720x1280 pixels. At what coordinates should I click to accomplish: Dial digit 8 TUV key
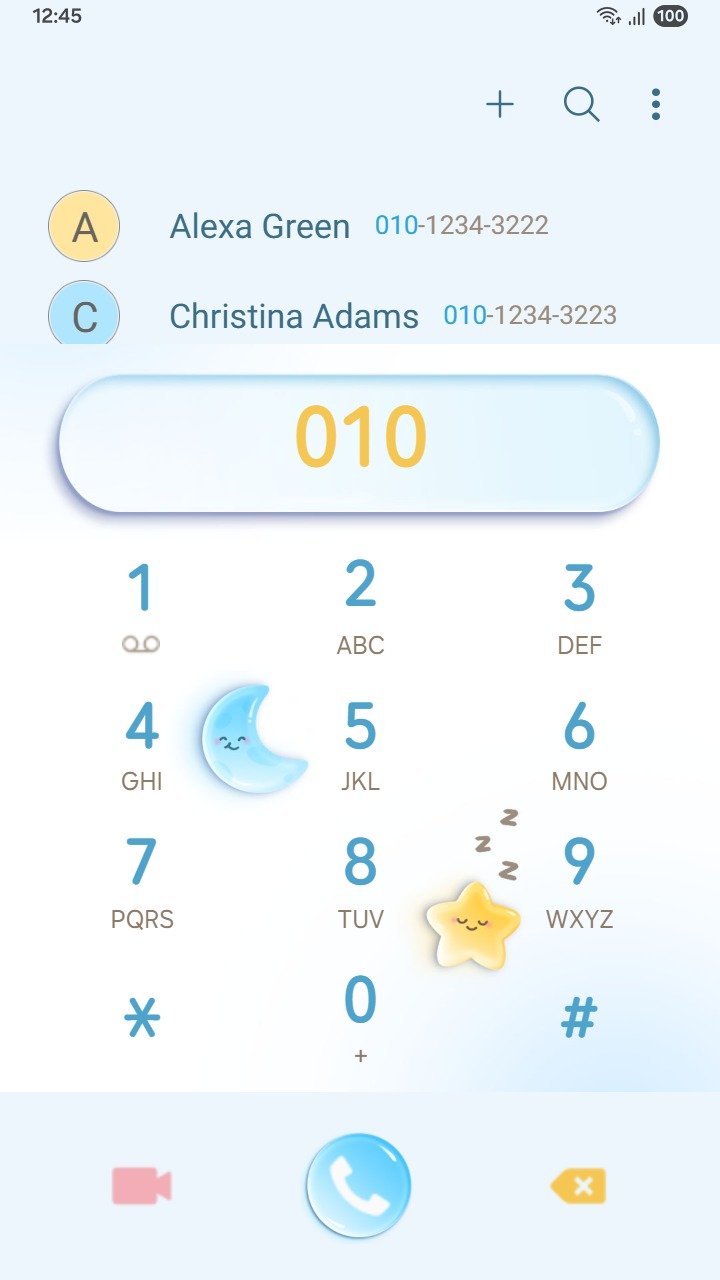[x=360, y=880]
